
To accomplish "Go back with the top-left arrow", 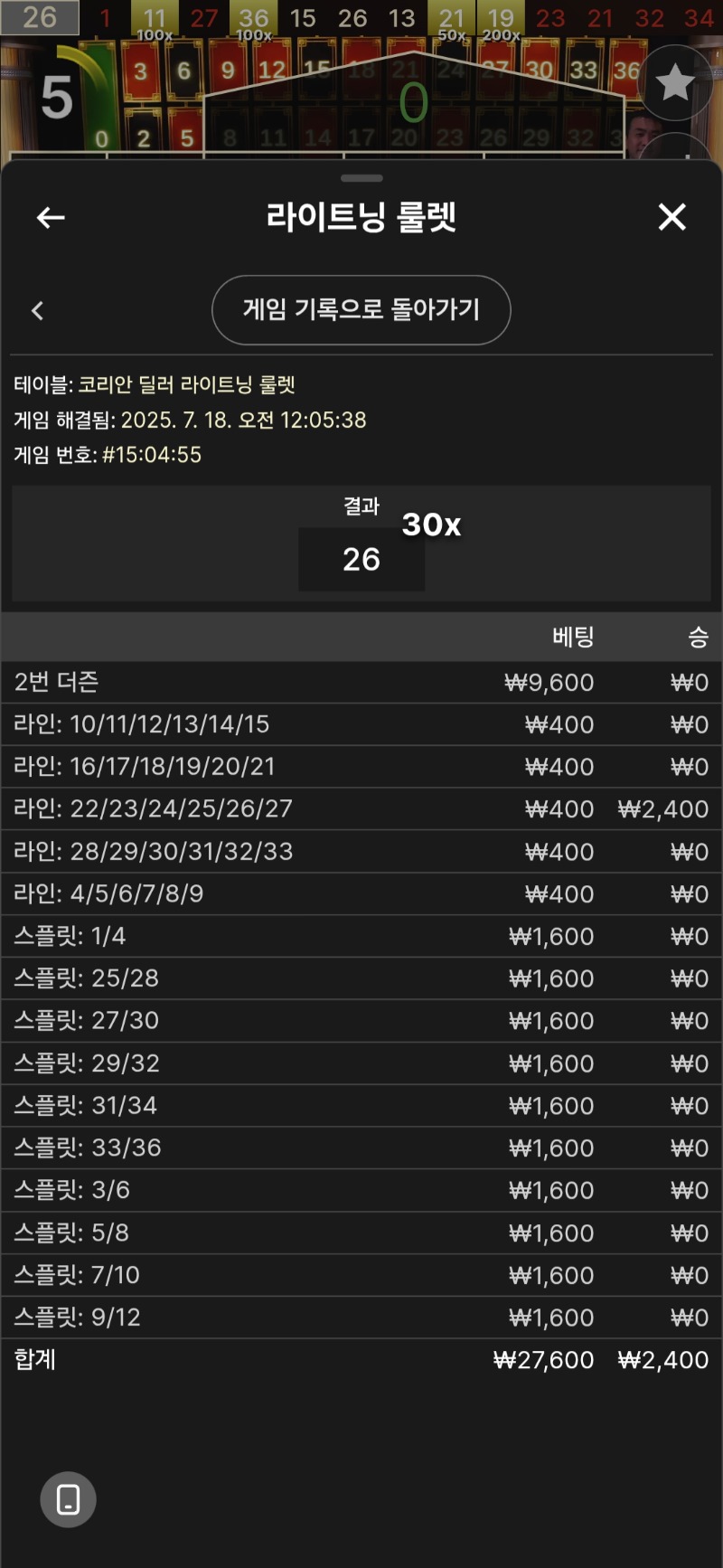I will pos(51,217).
